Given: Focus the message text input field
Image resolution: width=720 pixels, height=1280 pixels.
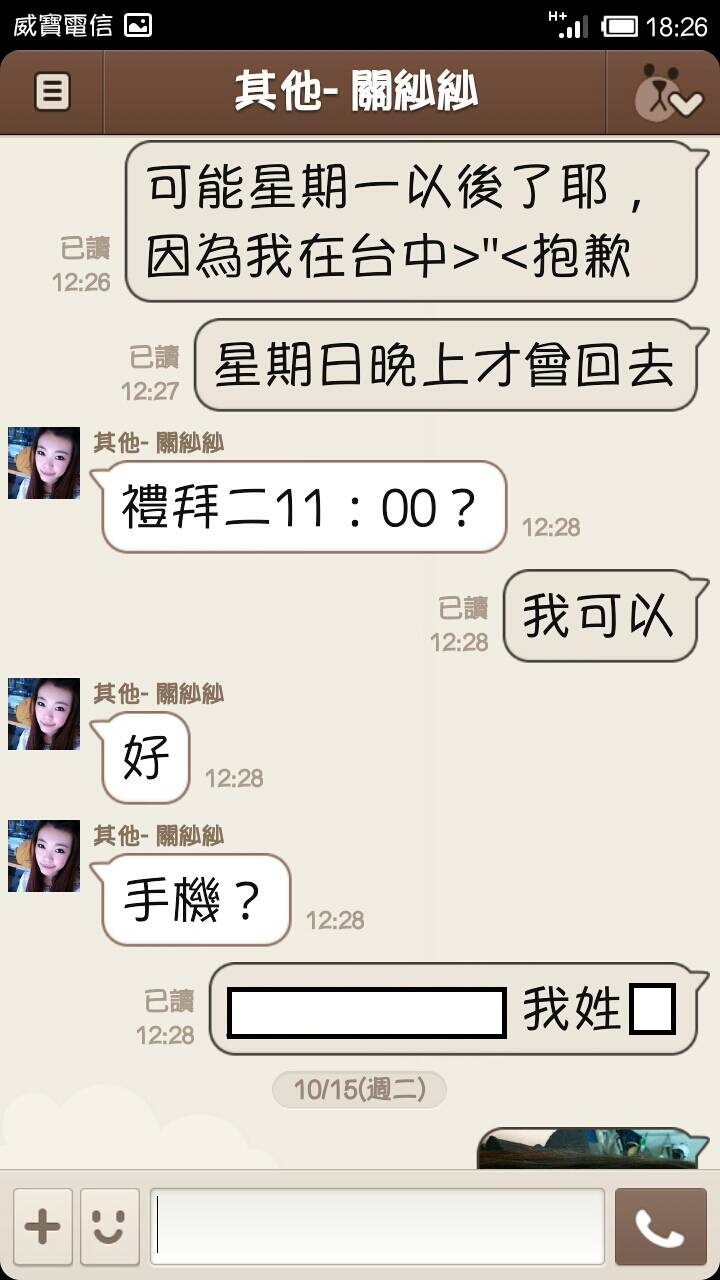Looking at the screenshot, I should click(x=378, y=1227).
